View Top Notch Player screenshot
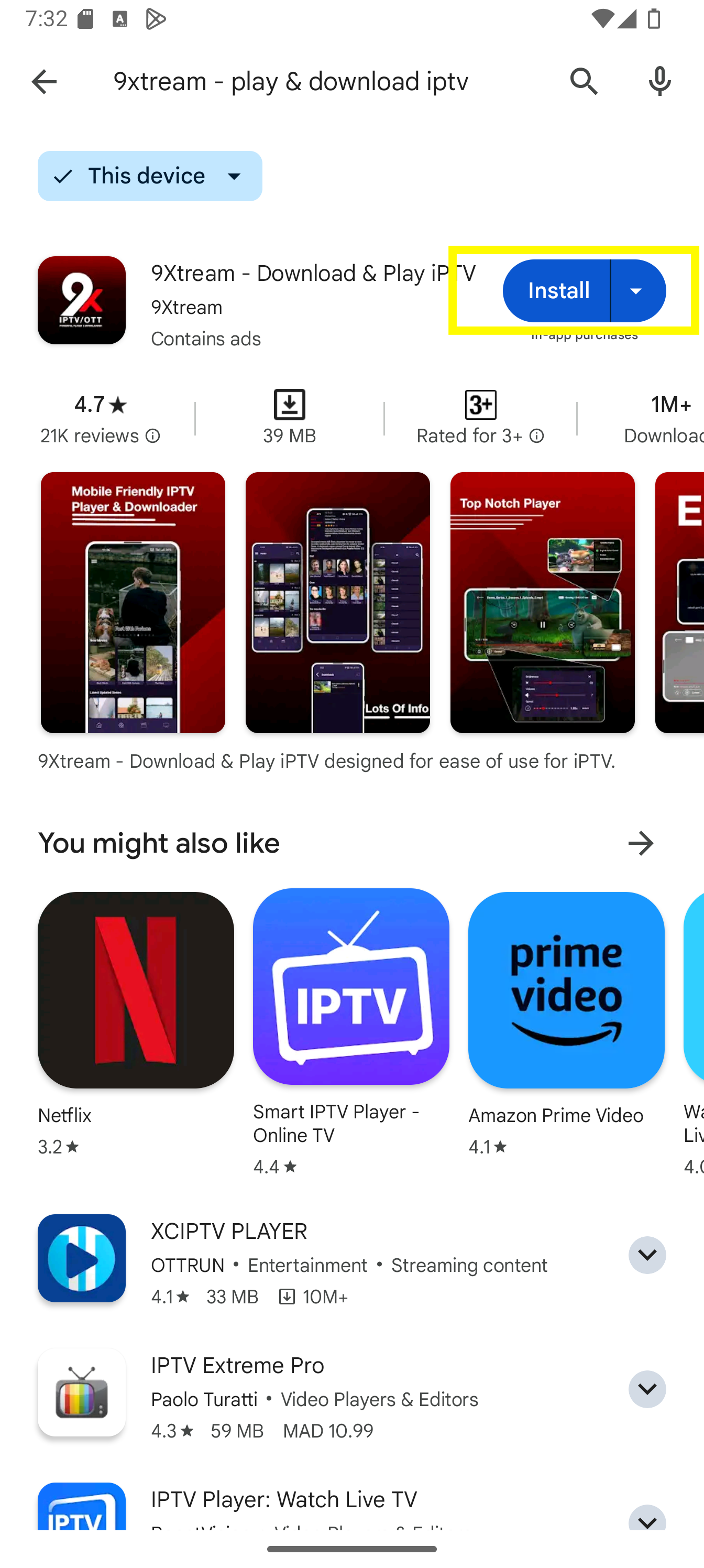 pos(542,602)
